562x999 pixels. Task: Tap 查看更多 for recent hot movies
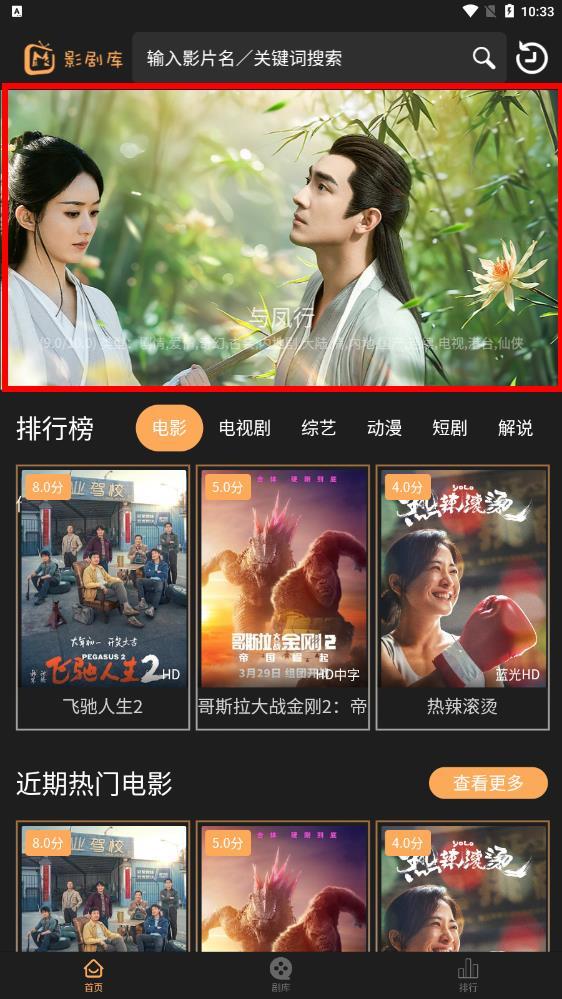(x=488, y=783)
